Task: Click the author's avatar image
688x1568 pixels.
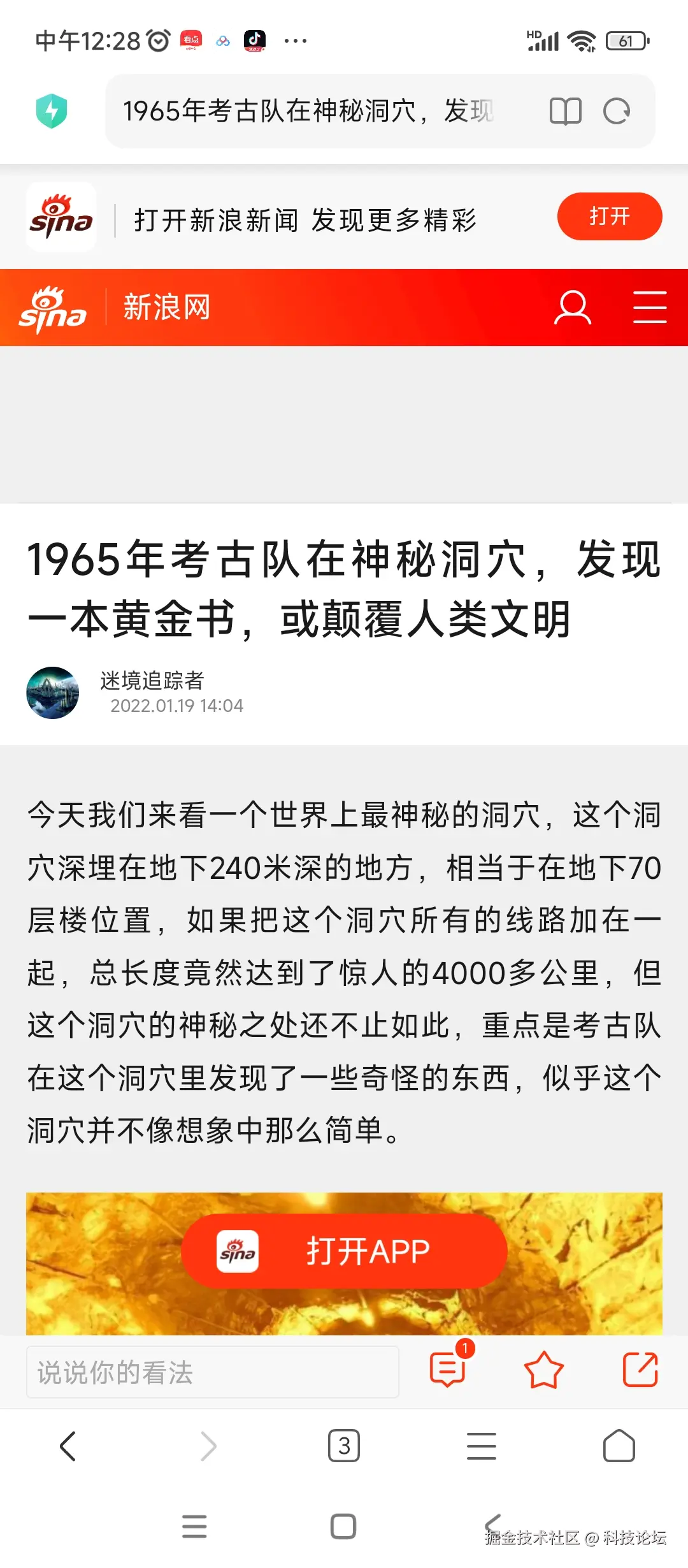Action: pos(53,693)
